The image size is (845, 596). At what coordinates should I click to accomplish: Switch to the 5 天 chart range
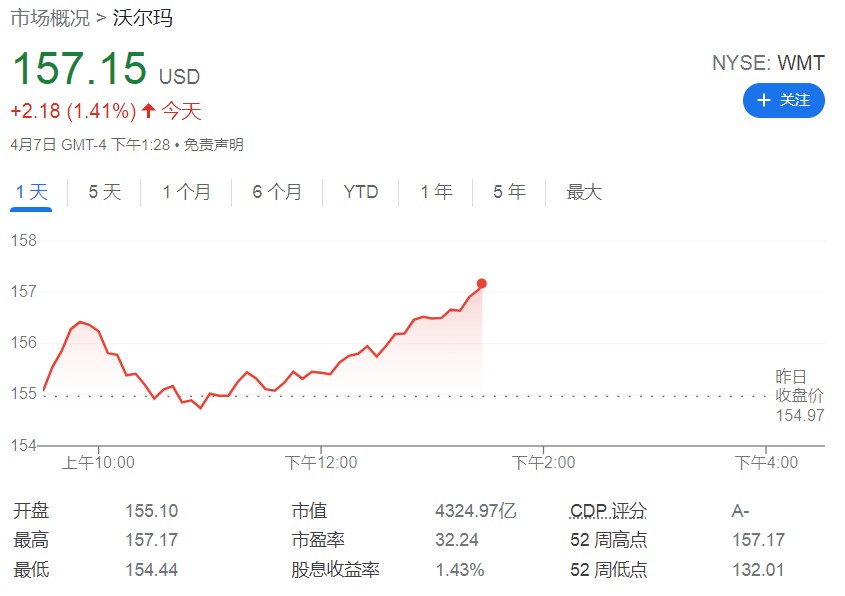click(104, 192)
